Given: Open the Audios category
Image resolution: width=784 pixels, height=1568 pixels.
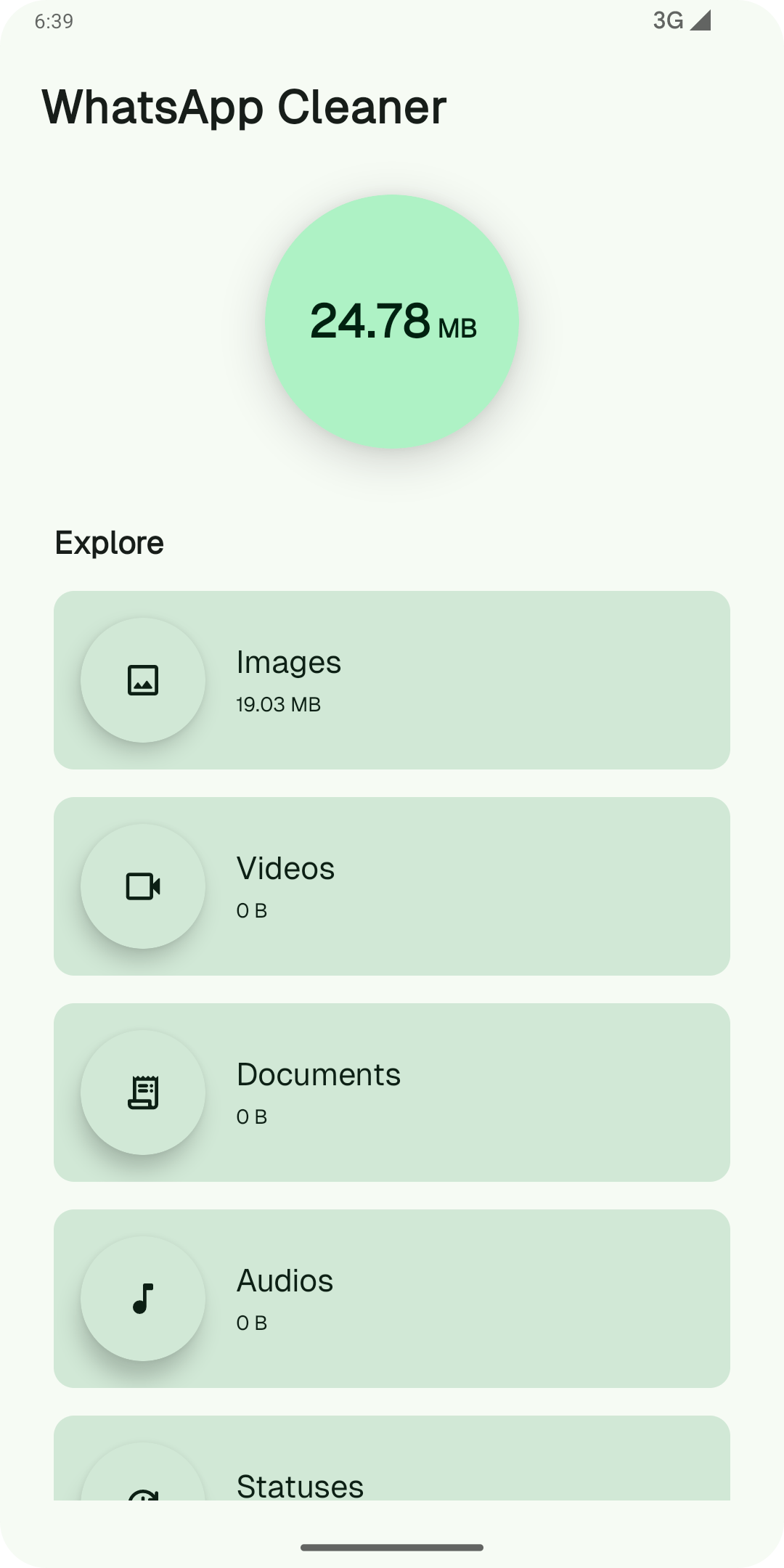Looking at the screenshot, I should tap(392, 1299).
